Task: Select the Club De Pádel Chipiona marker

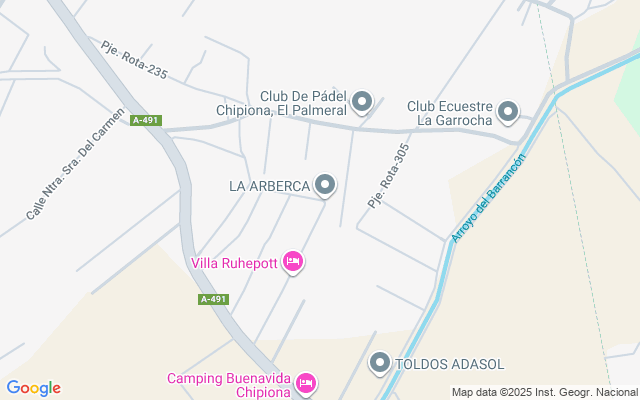Action: [362, 101]
